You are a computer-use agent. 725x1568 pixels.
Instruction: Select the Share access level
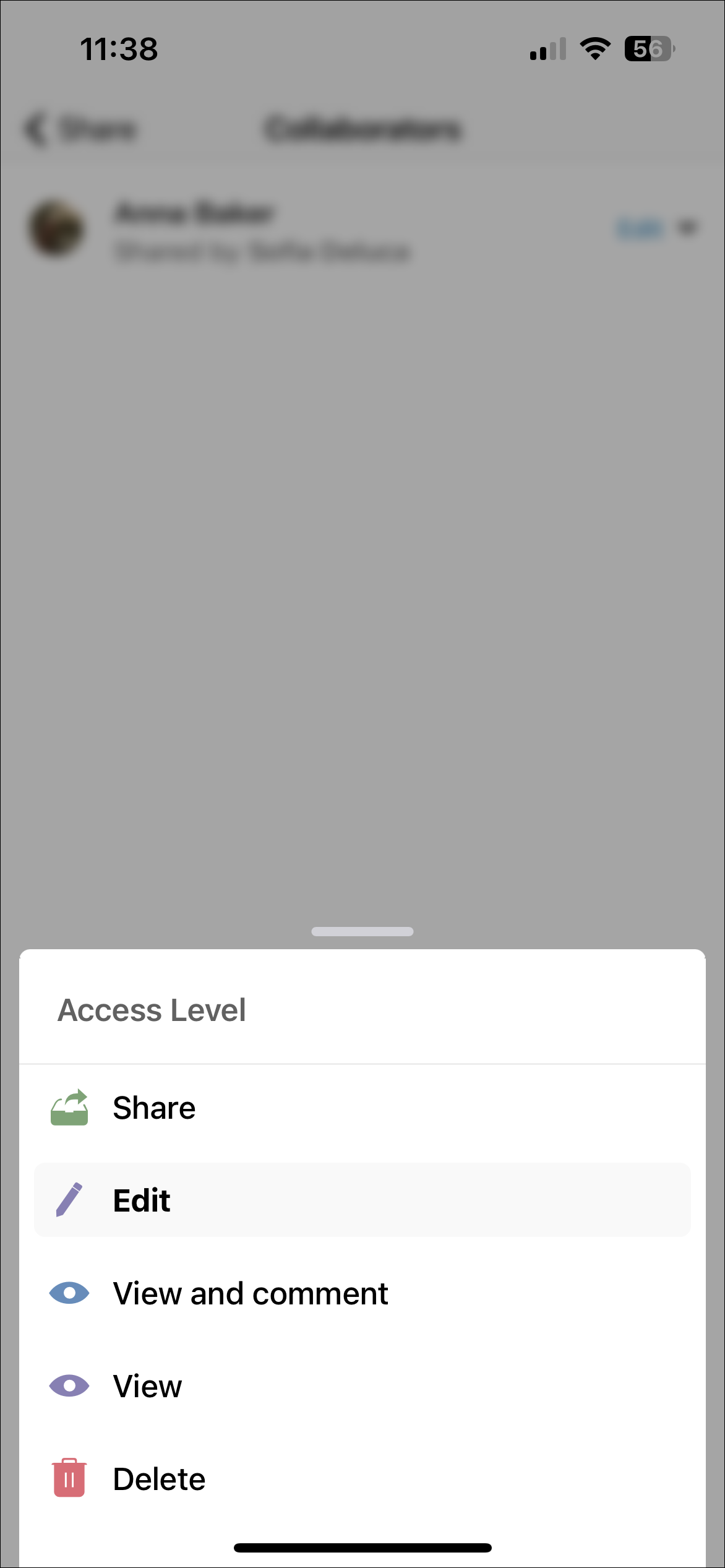pos(153,1108)
